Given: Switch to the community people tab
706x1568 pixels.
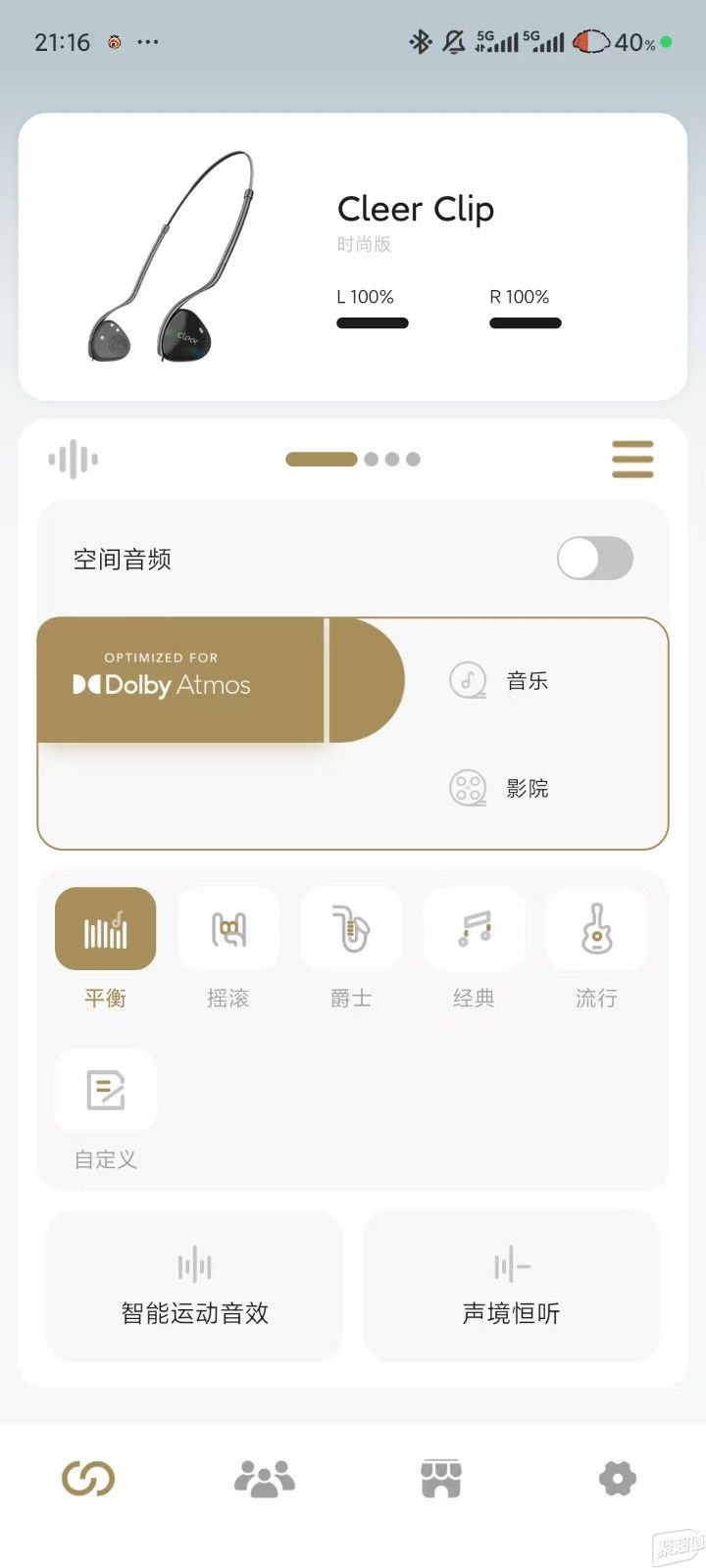Looking at the screenshot, I should coord(265,1478).
